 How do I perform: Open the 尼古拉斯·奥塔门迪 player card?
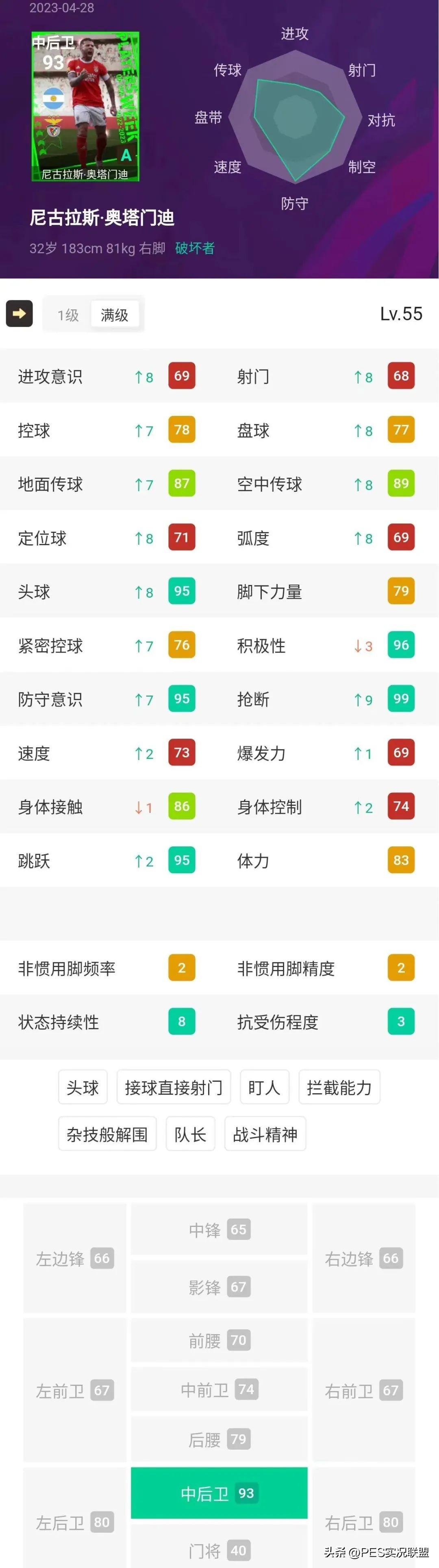click(x=85, y=107)
